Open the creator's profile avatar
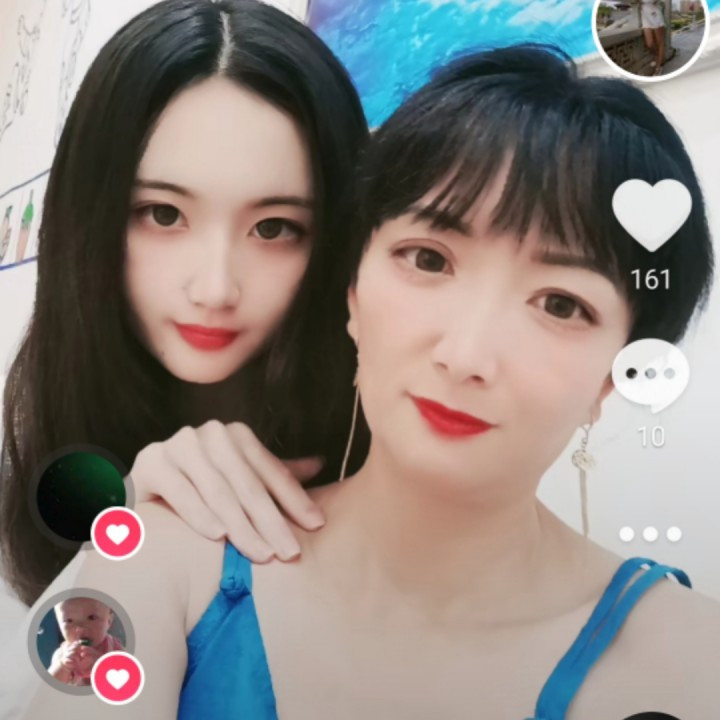The image size is (720, 720). pos(651,30)
